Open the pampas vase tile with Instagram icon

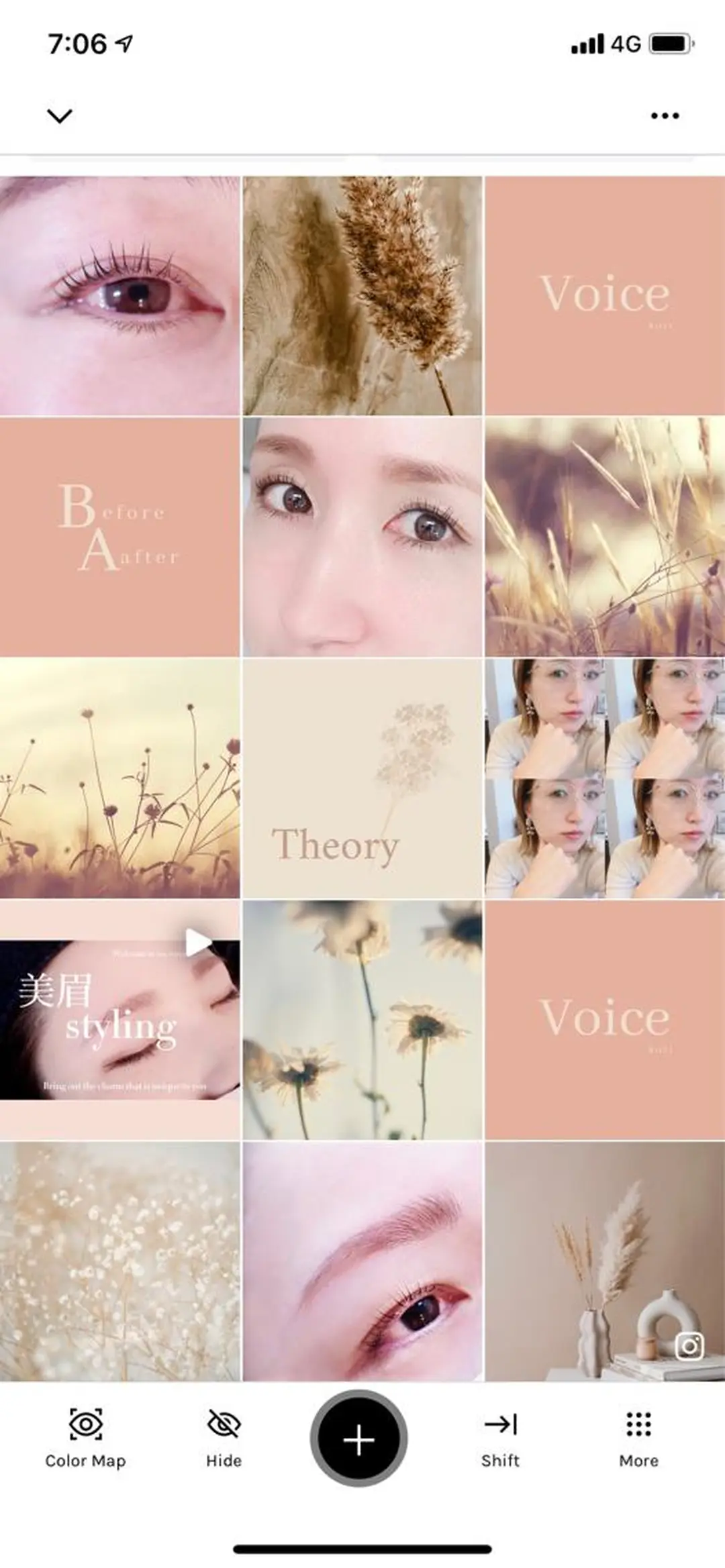click(604, 1261)
